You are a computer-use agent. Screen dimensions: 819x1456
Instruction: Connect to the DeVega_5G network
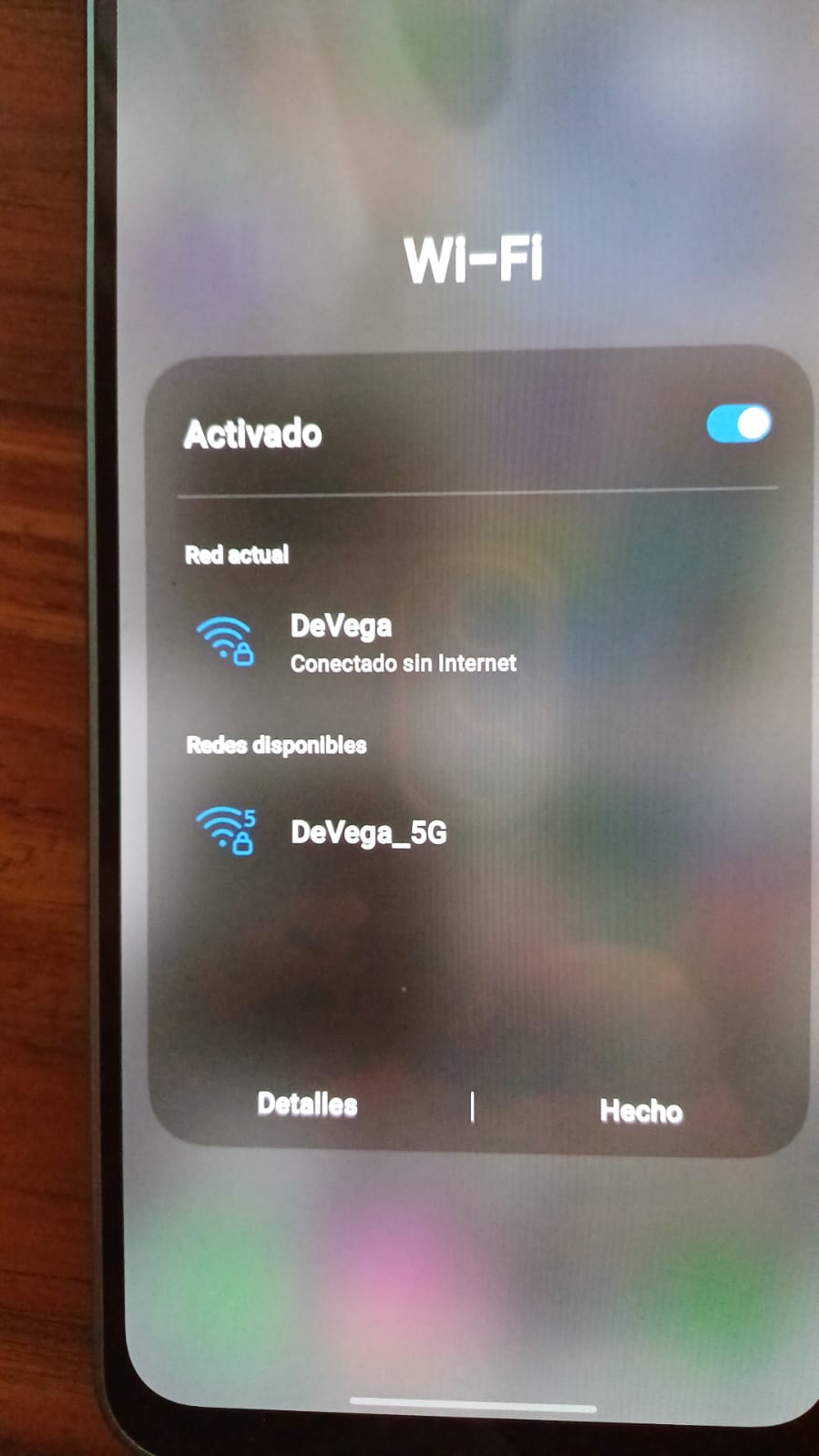(368, 832)
